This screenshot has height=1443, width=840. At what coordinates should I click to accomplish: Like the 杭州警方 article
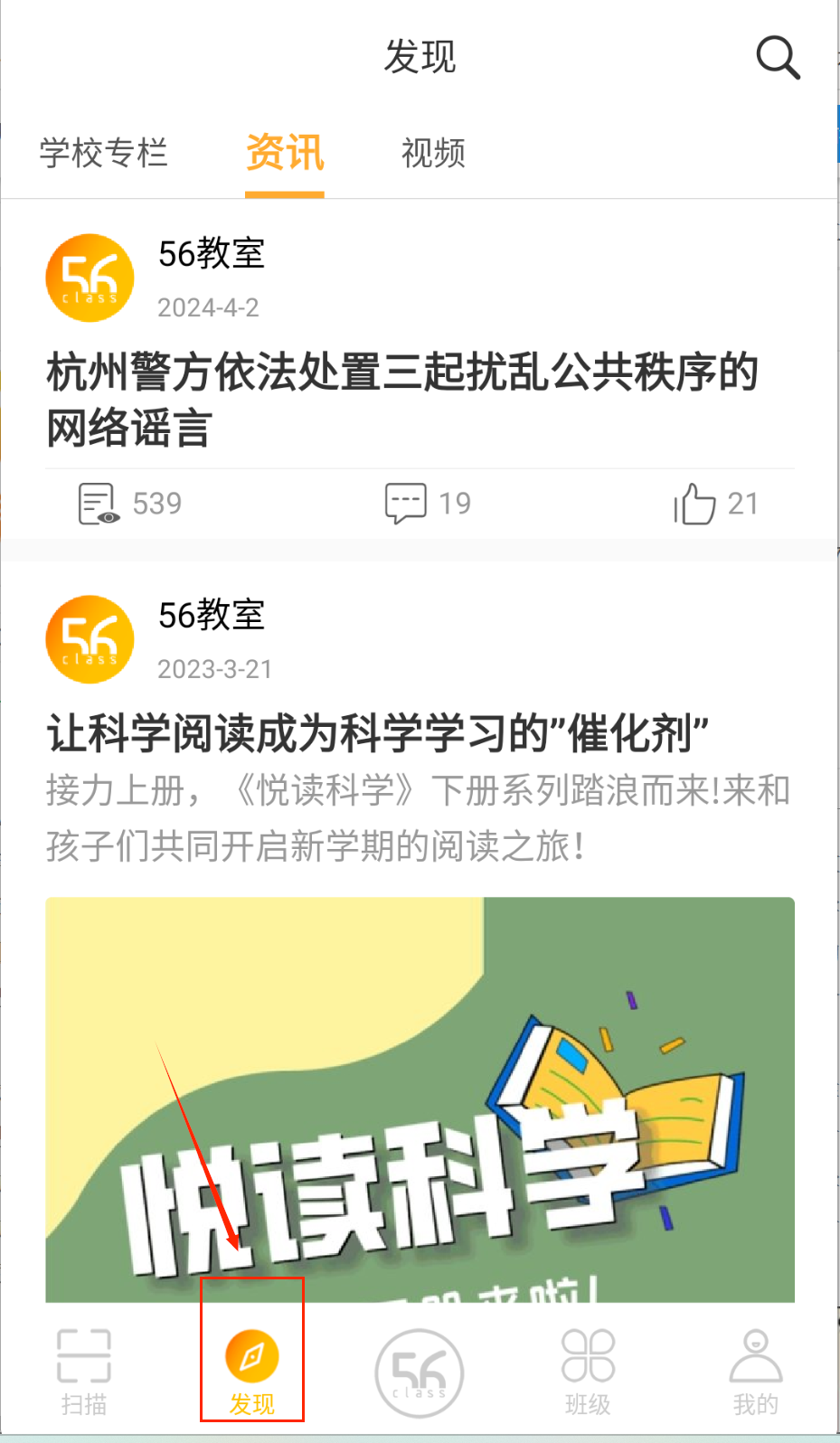click(x=715, y=504)
